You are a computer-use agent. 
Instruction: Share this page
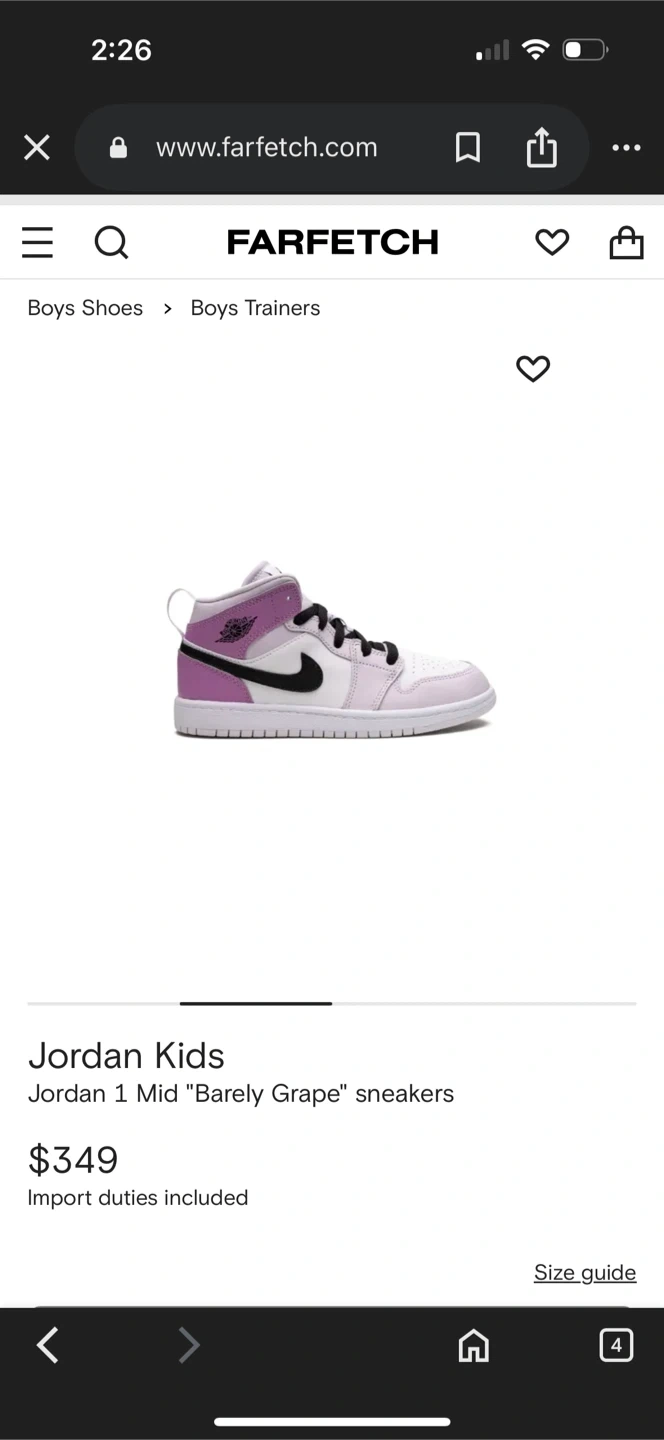click(541, 148)
